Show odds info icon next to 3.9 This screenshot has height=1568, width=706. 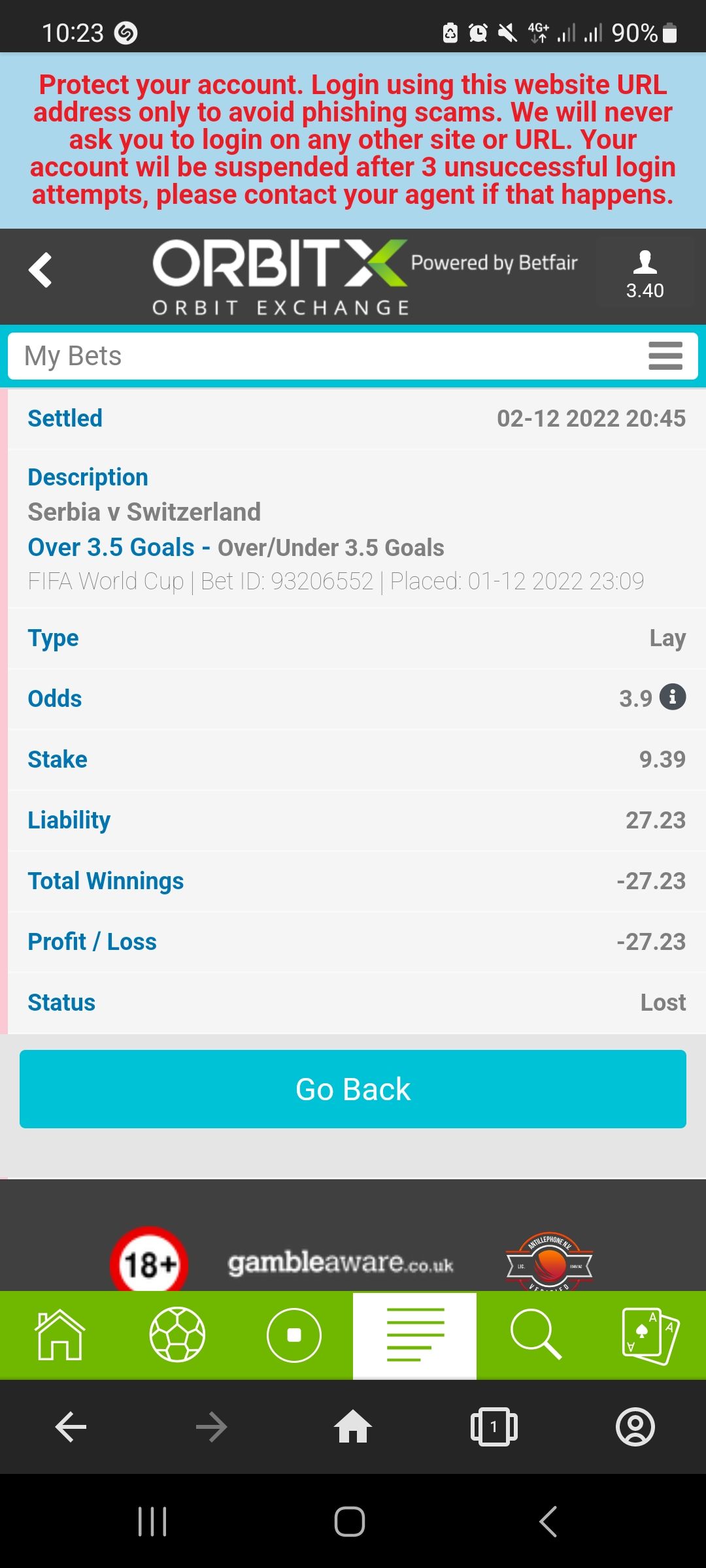(673, 697)
